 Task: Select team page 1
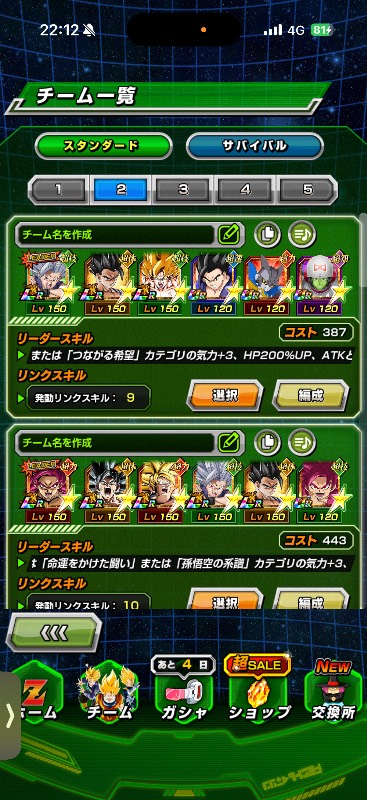(58, 190)
